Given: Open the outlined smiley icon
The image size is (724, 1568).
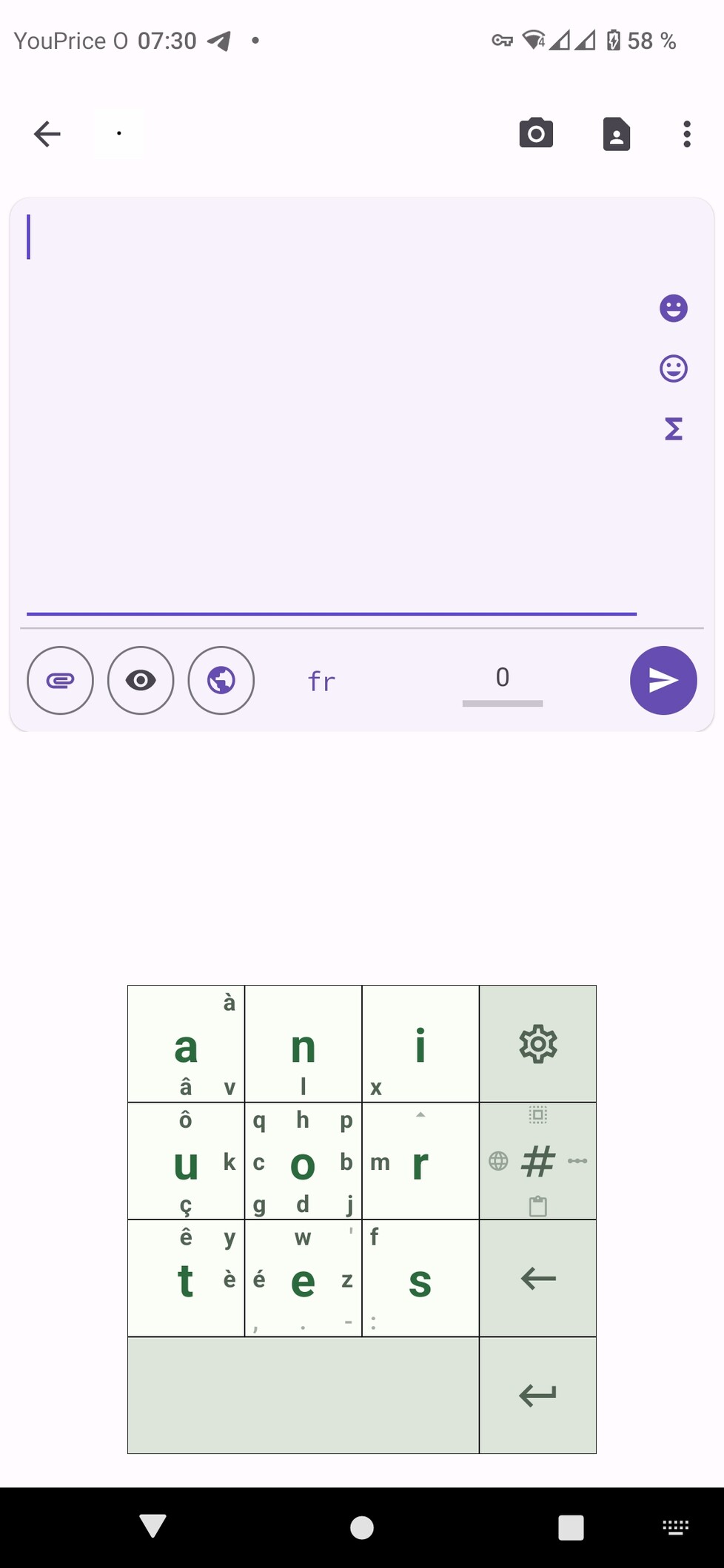Looking at the screenshot, I should (x=674, y=368).
